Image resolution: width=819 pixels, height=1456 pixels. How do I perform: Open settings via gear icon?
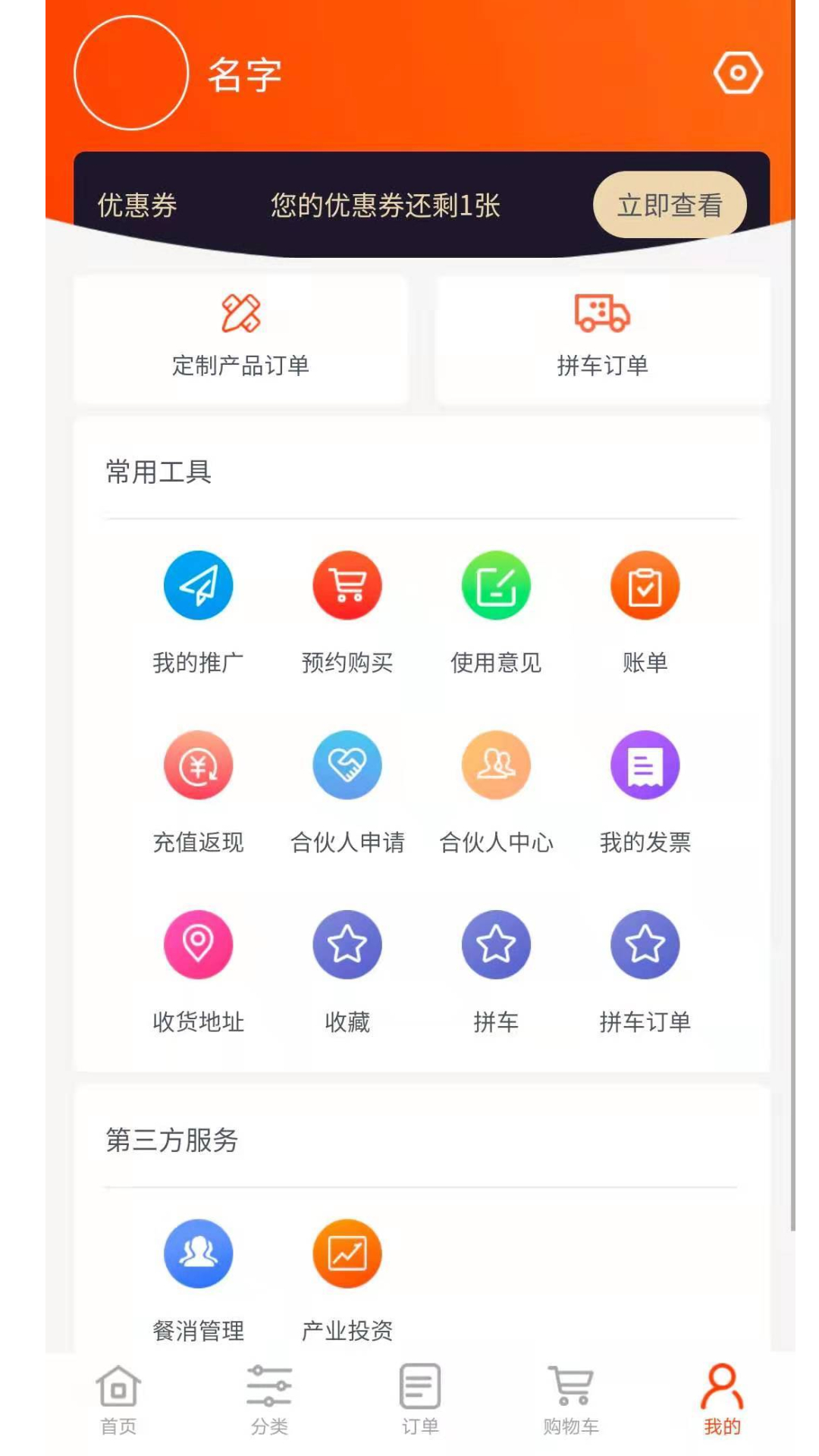[737, 72]
